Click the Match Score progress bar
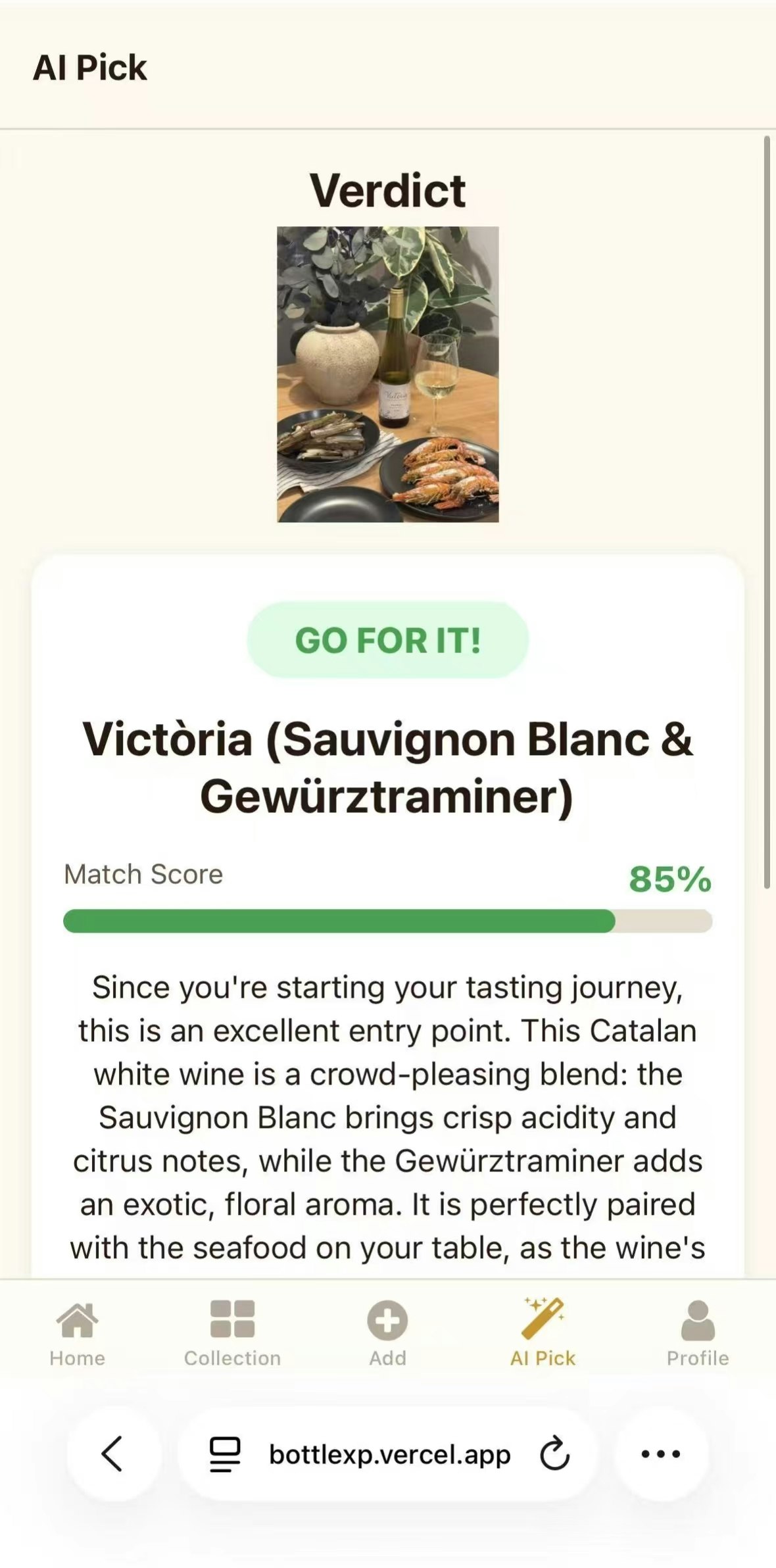 (x=388, y=922)
